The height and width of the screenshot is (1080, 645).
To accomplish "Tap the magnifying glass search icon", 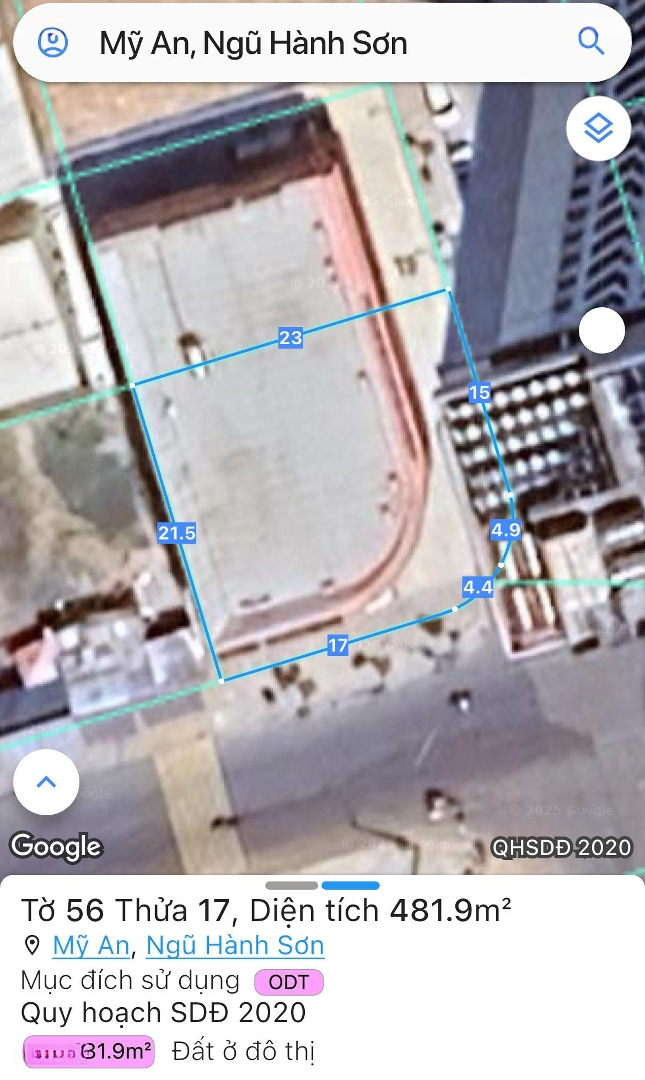I will point(591,42).
